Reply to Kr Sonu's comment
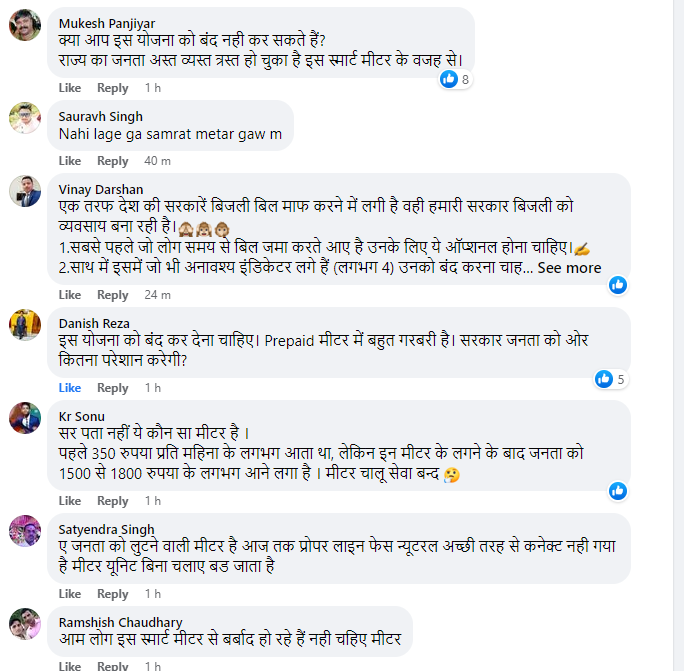This screenshot has width=684, height=671. click(x=112, y=501)
